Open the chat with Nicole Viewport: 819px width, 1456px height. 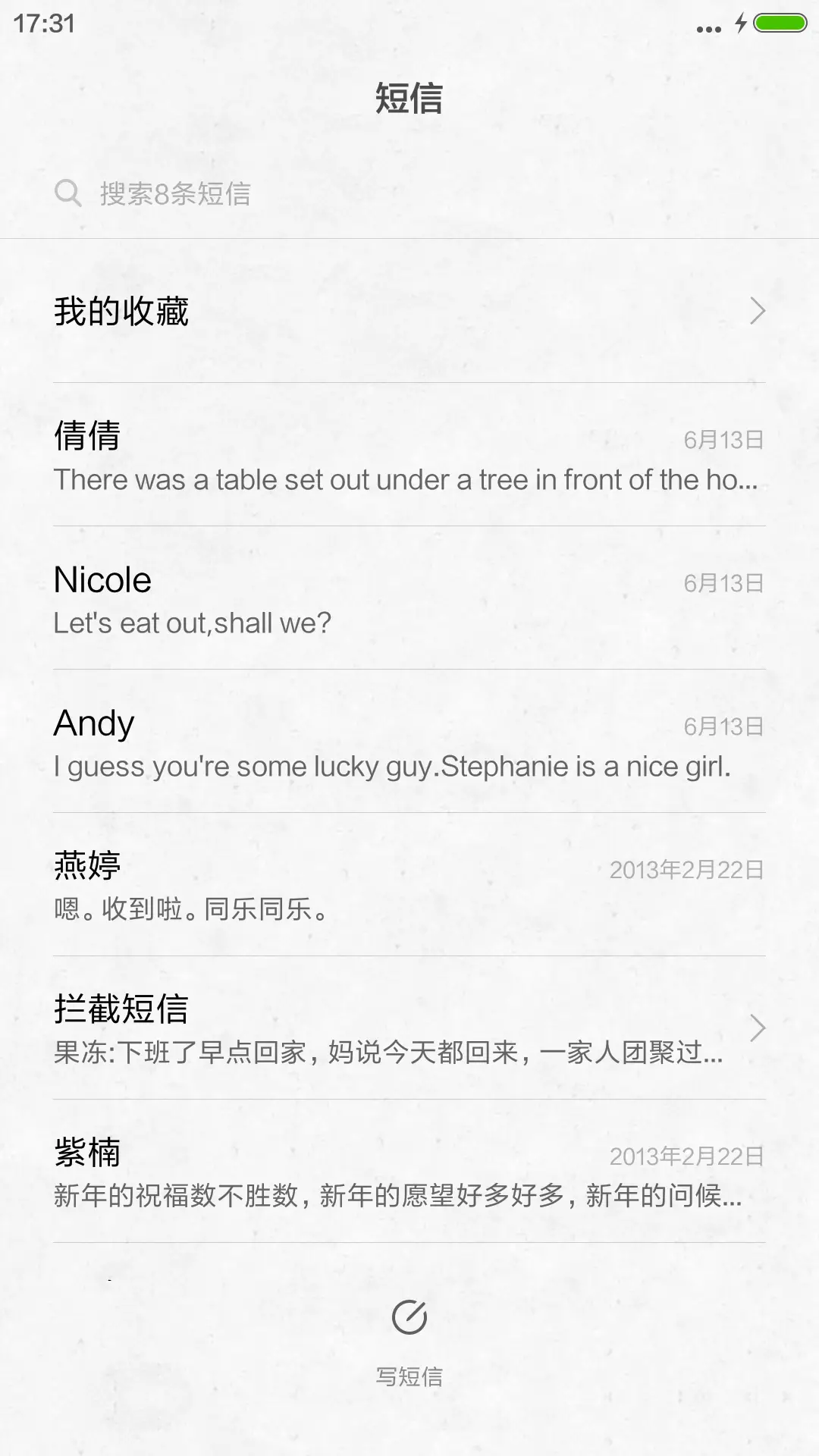click(x=409, y=599)
